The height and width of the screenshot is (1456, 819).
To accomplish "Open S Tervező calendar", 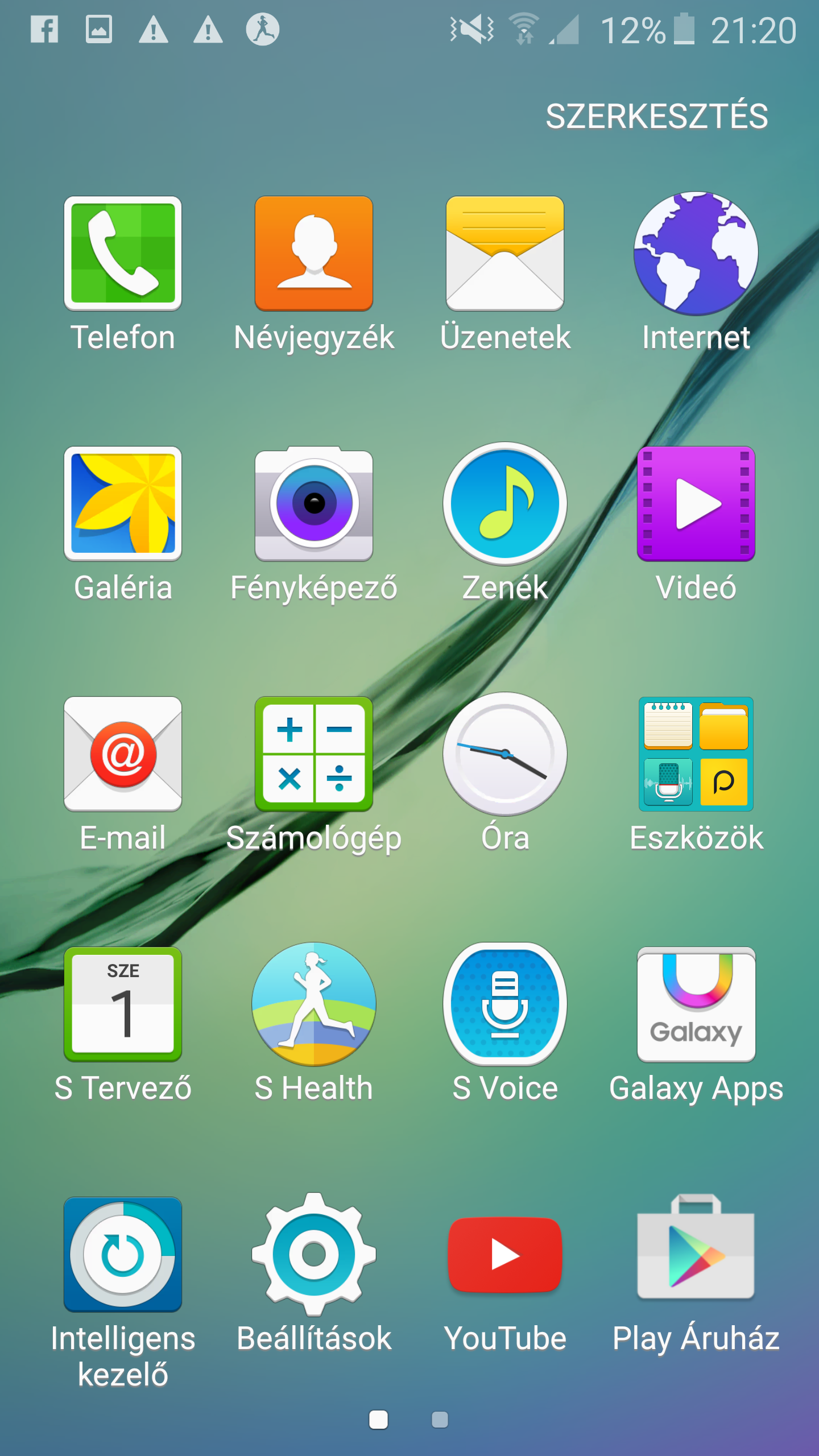I will pyautogui.click(x=123, y=1004).
